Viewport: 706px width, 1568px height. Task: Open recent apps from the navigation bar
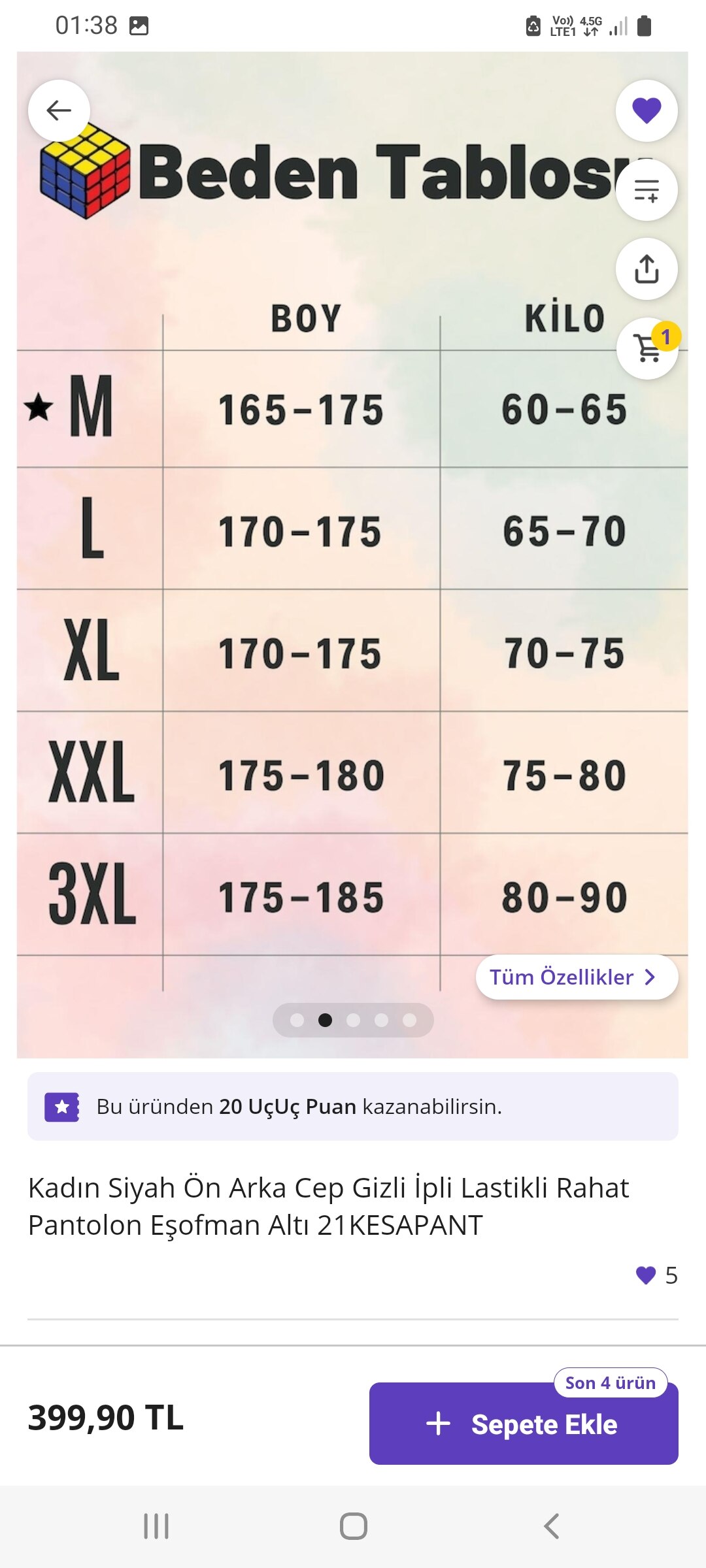pos(156,1526)
